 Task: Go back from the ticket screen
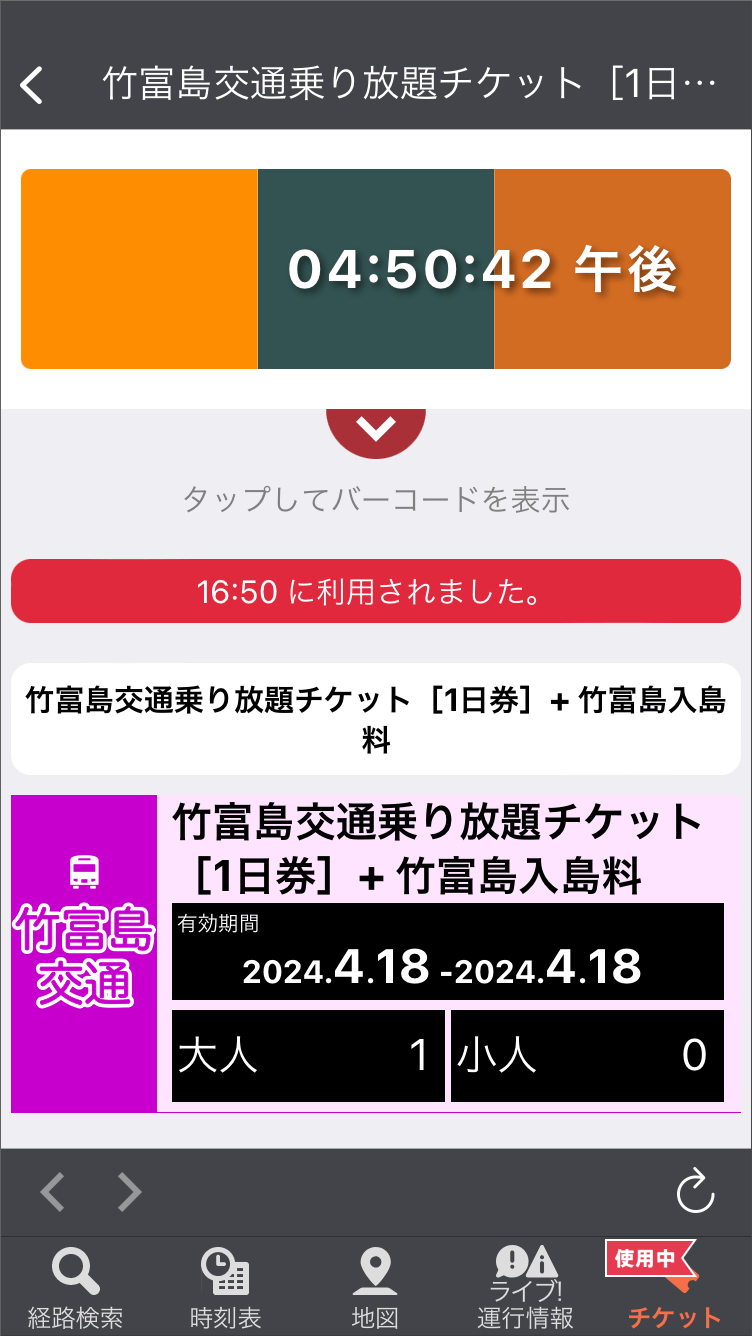click(x=33, y=85)
